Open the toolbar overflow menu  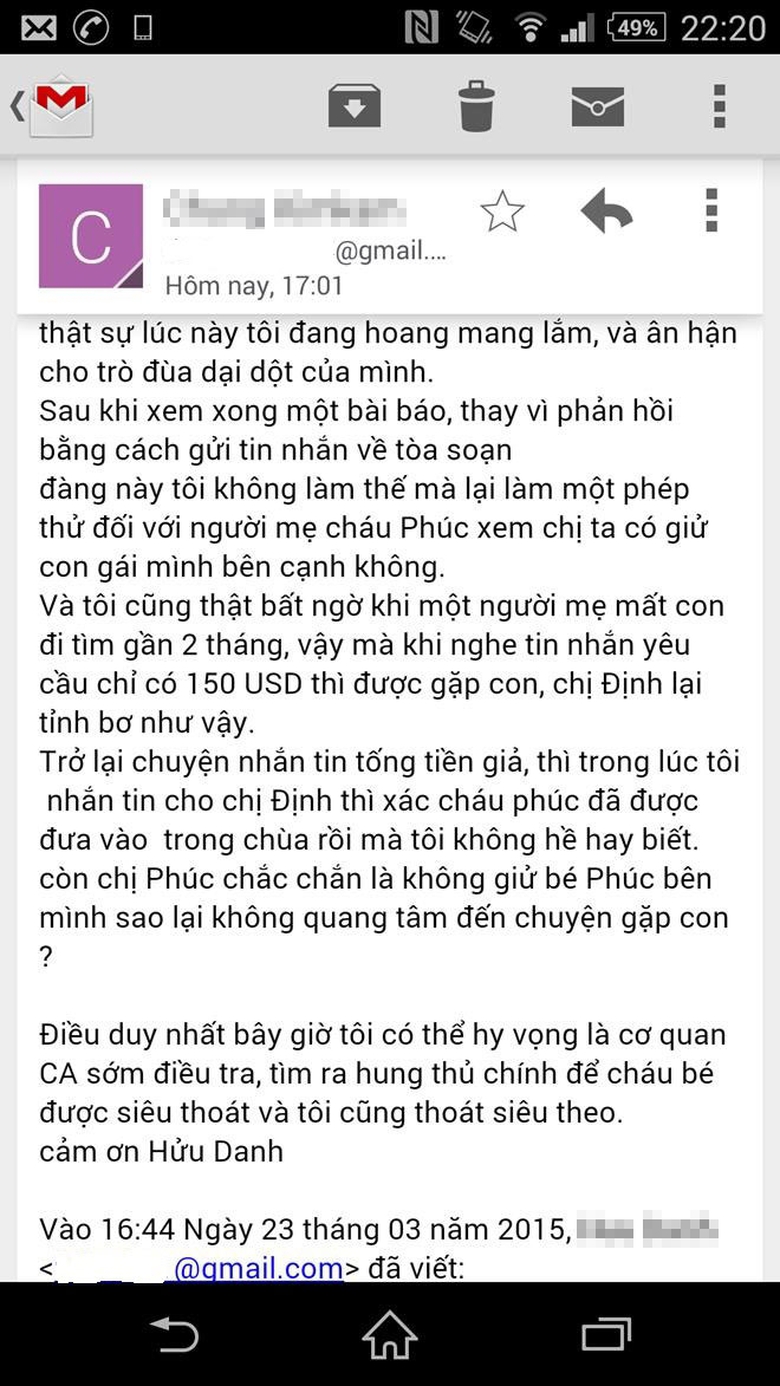[x=718, y=103]
